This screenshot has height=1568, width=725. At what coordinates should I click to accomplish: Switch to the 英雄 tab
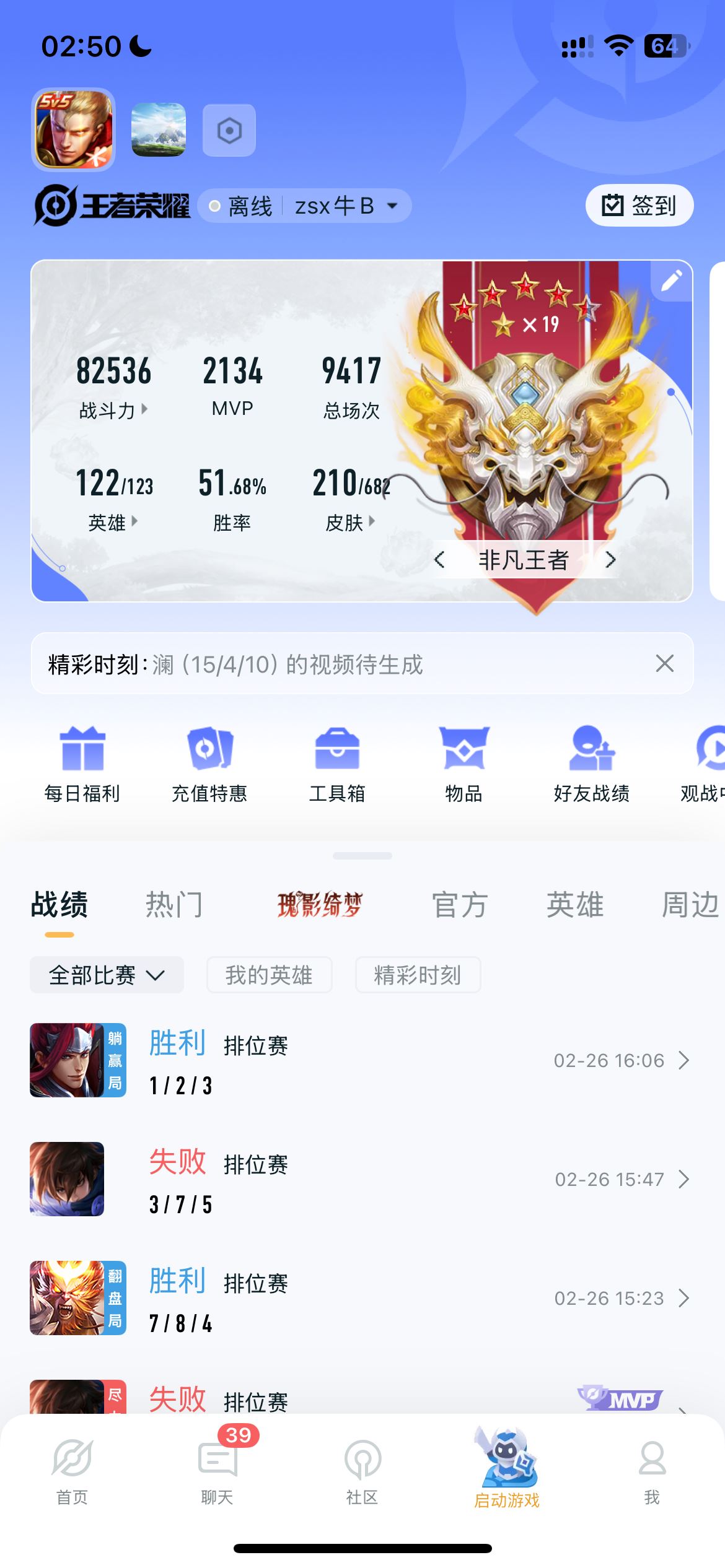(x=574, y=905)
